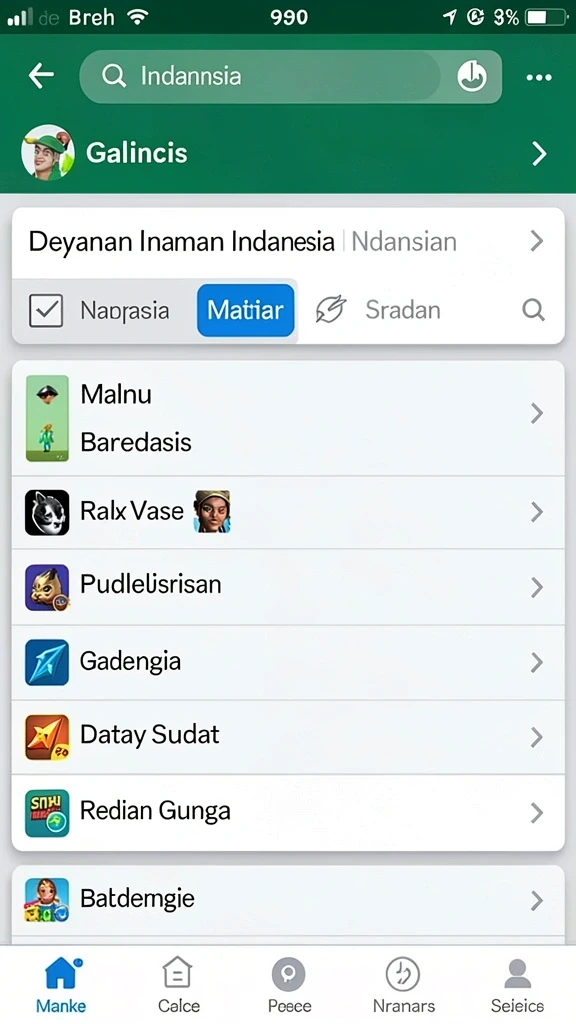The height and width of the screenshot is (1024, 576).
Task: Open the Batdemgie row
Action: [x=288, y=900]
